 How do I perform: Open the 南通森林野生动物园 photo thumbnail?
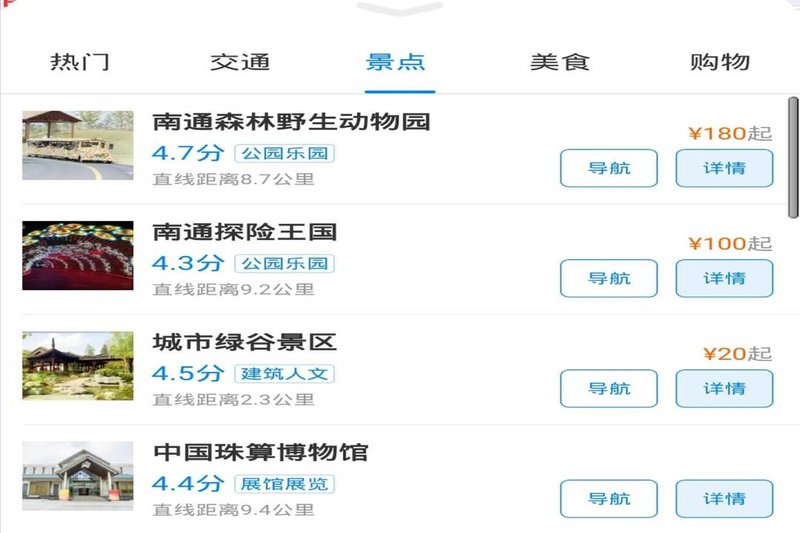pyautogui.click(x=78, y=145)
